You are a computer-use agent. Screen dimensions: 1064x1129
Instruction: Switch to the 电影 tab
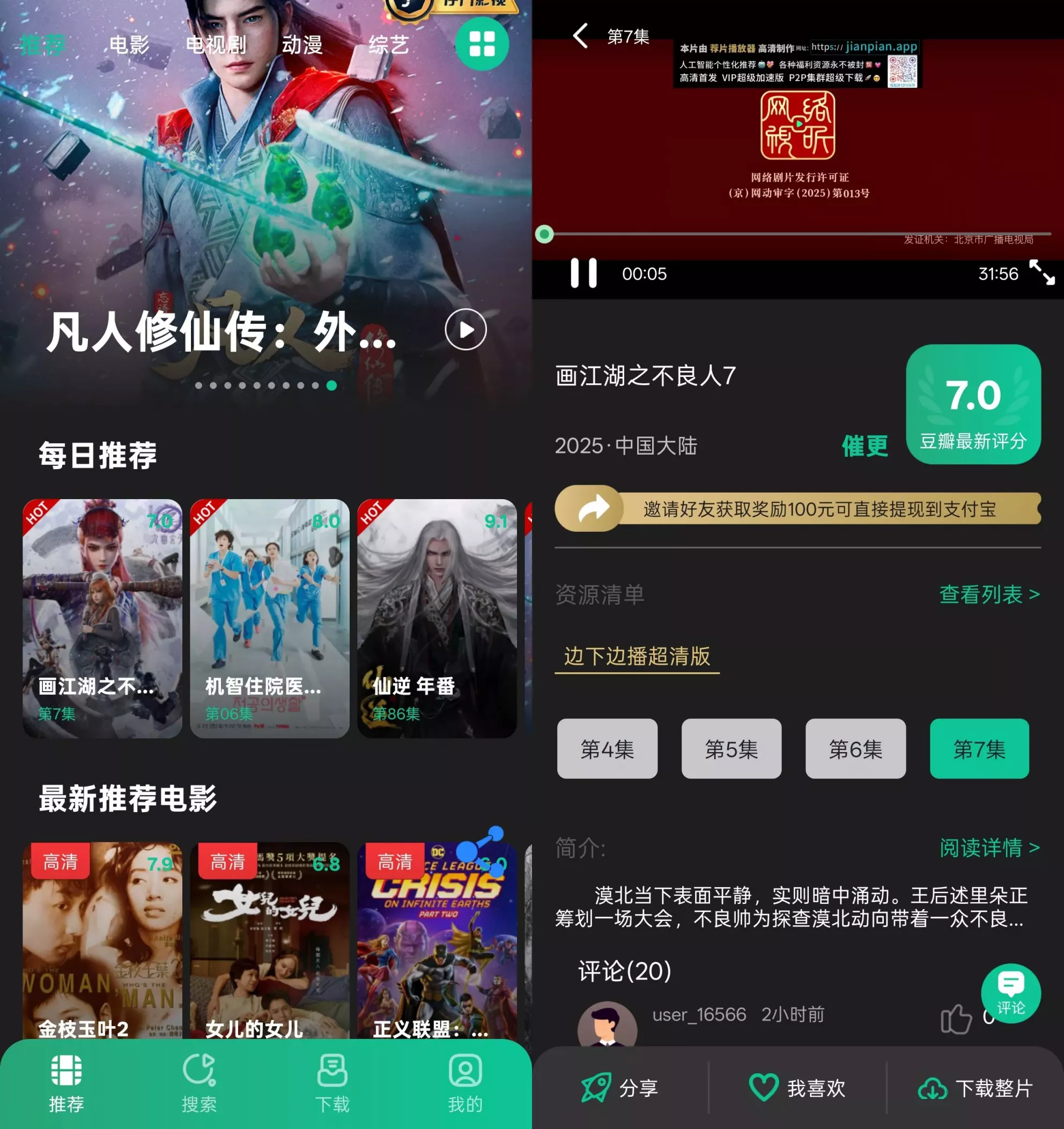pyautogui.click(x=129, y=45)
